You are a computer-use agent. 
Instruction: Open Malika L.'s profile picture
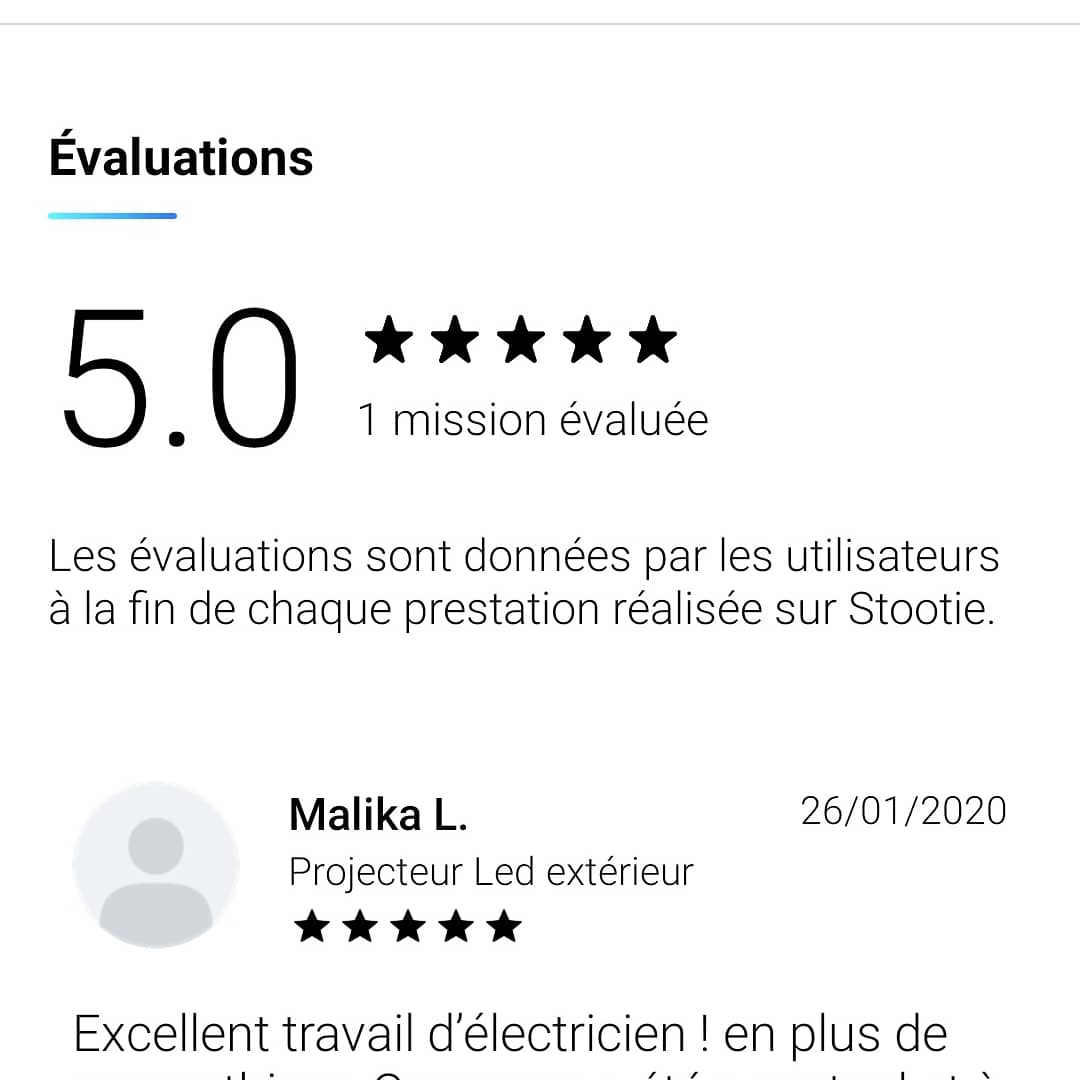156,866
